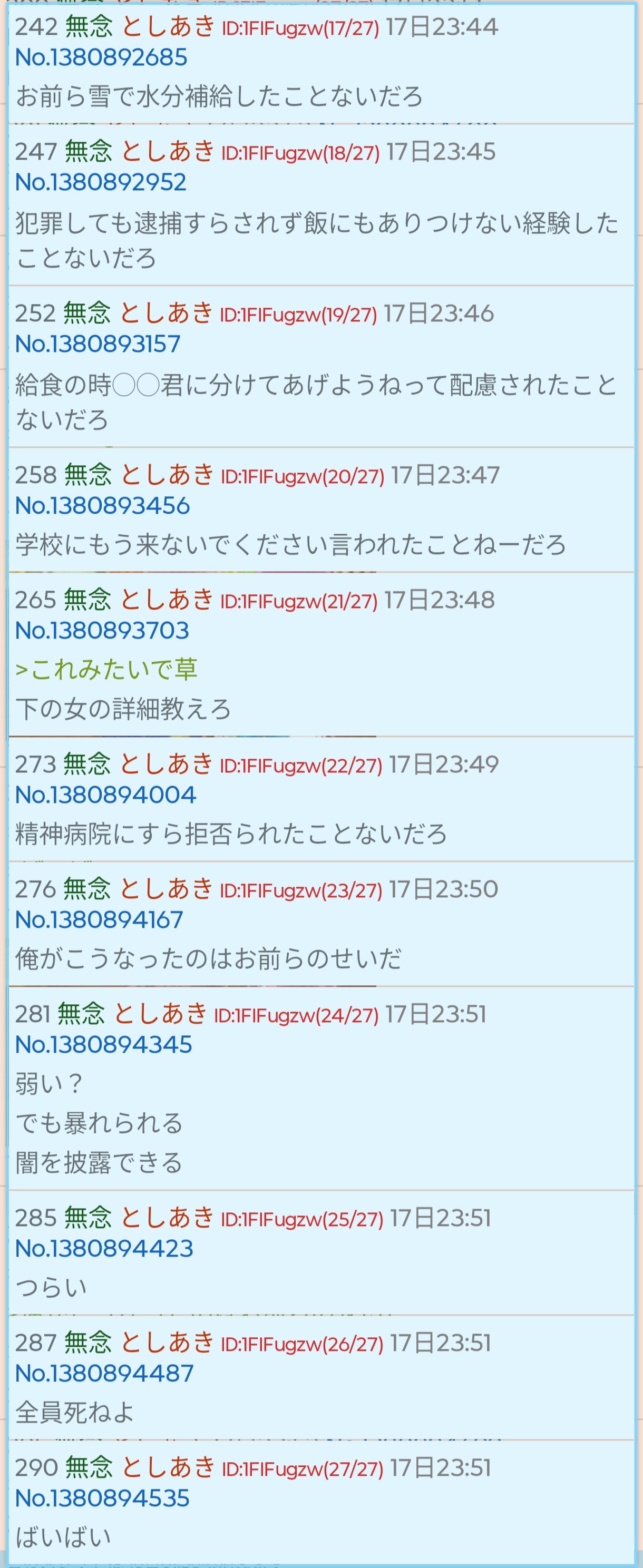
Task: Open quoted text >これみたいで草
Action: [106, 670]
